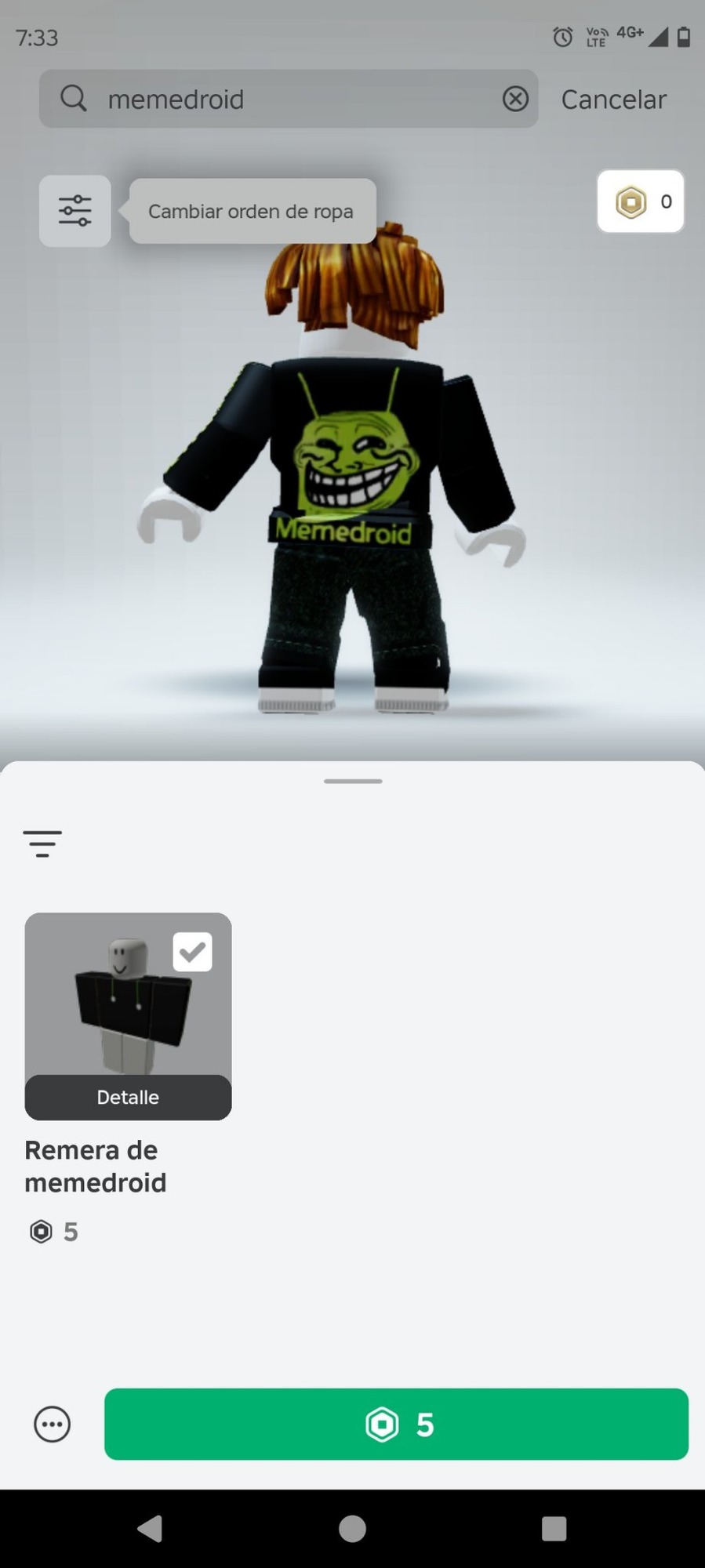Open the clothing order settings icon
The width and height of the screenshot is (705, 1568).
point(75,211)
